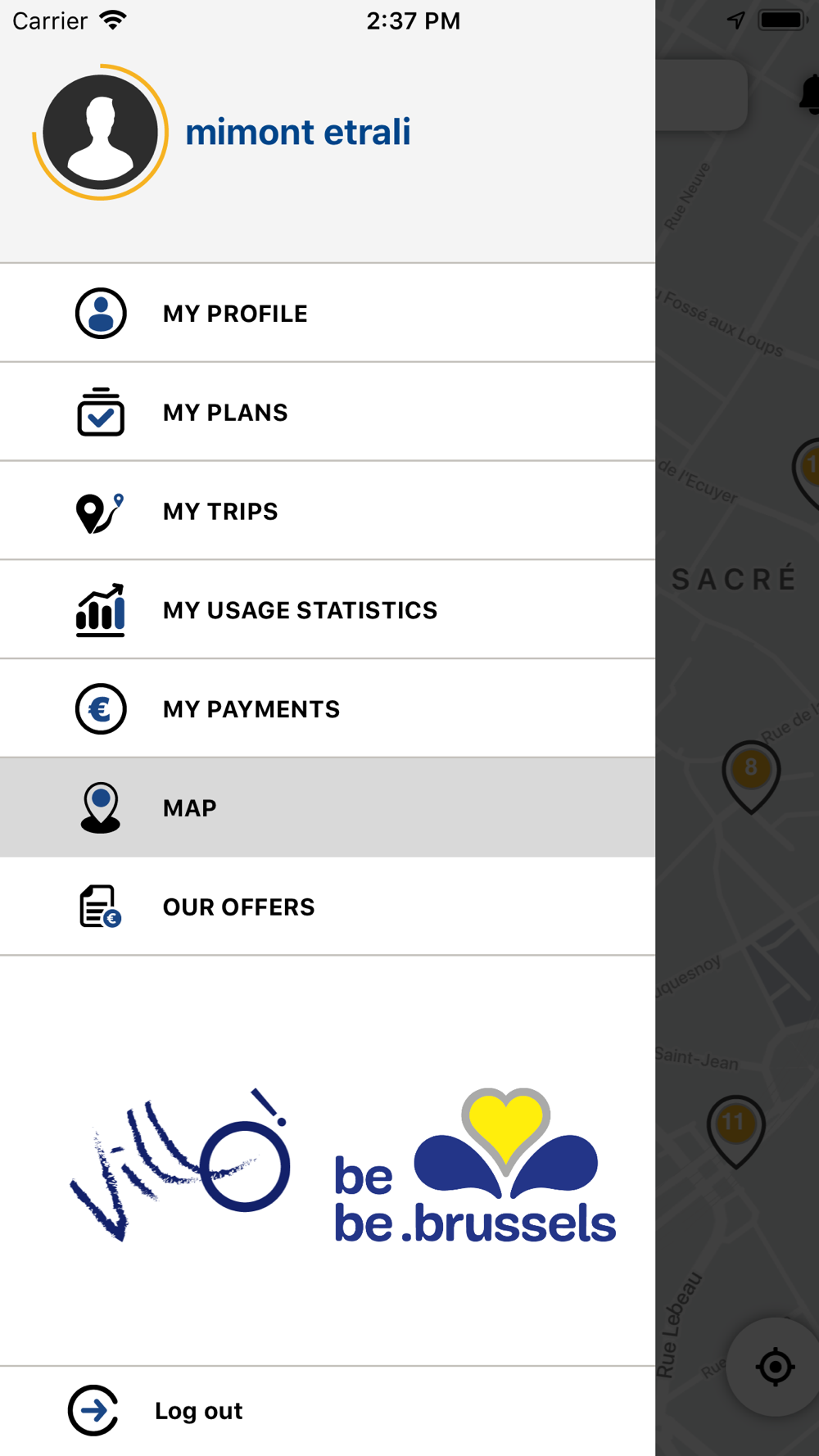The image size is (819, 1456).
Task: Open My Profile
Action: (x=328, y=313)
